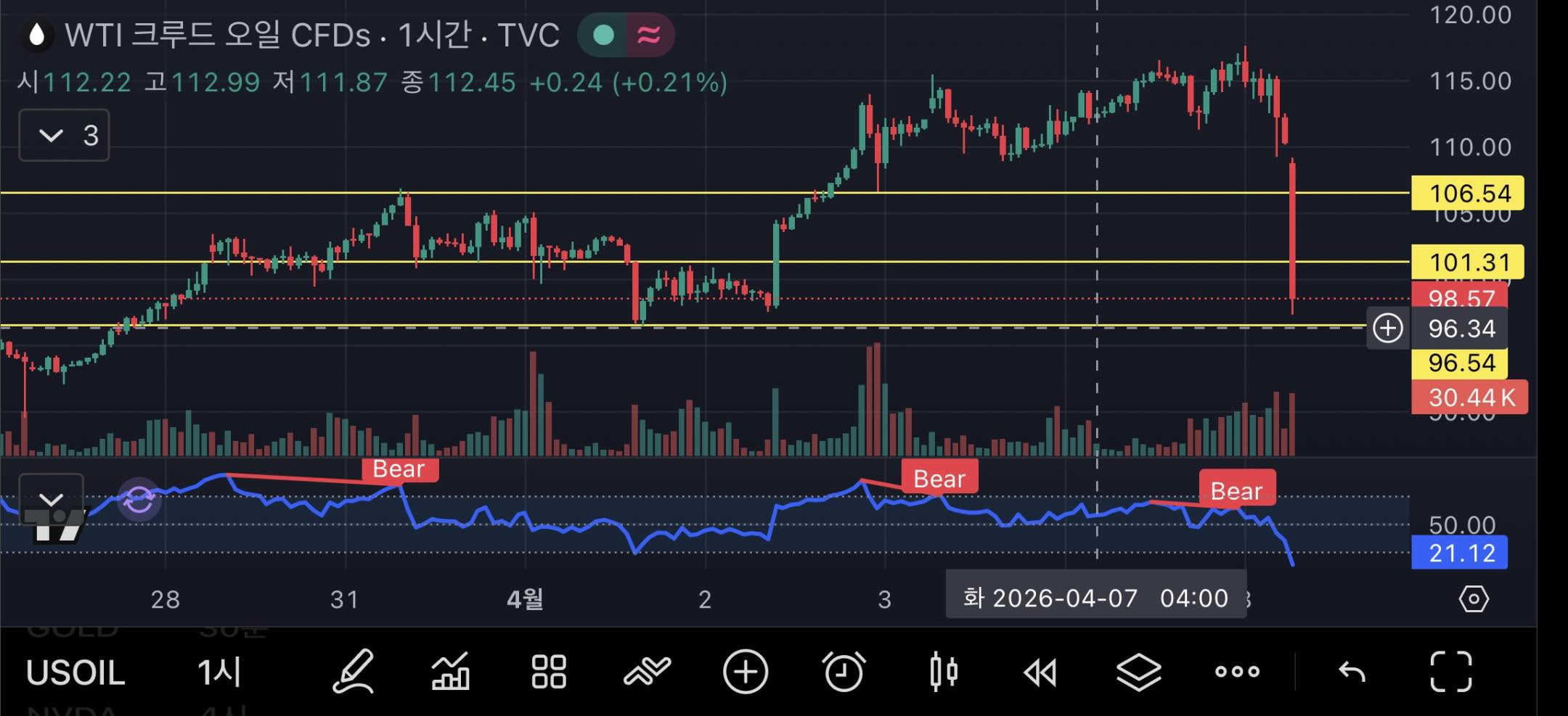The width and height of the screenshot is (1568, 716).
Task: Tap the green market status dot
Action: [x=603, y=35]
